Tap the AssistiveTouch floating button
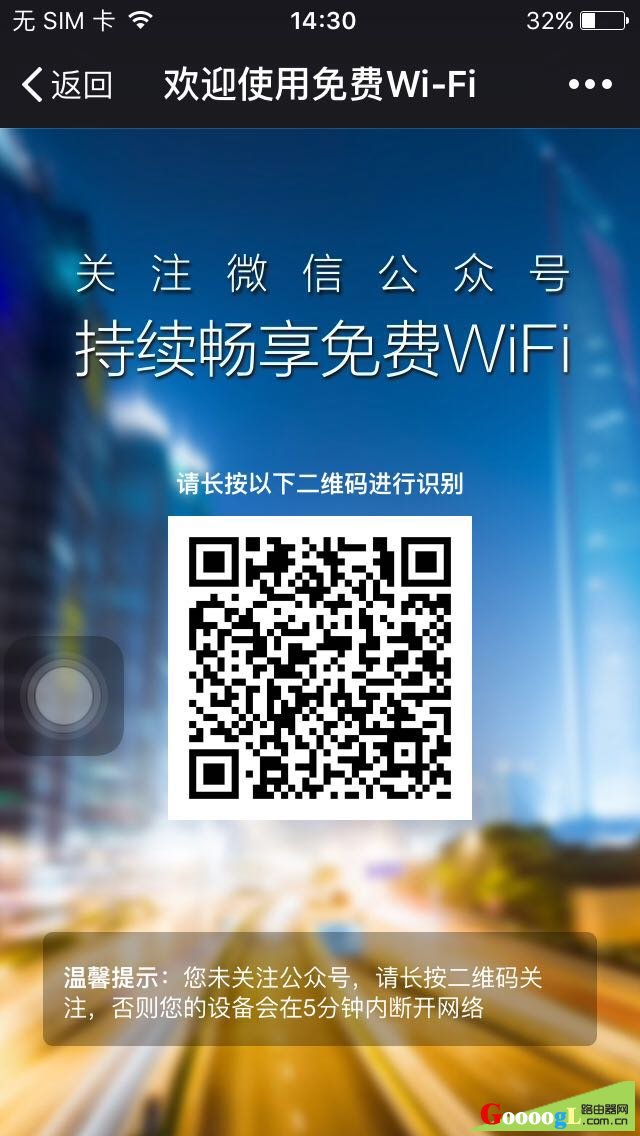640x1136 pixels. [x=63, y=695]
